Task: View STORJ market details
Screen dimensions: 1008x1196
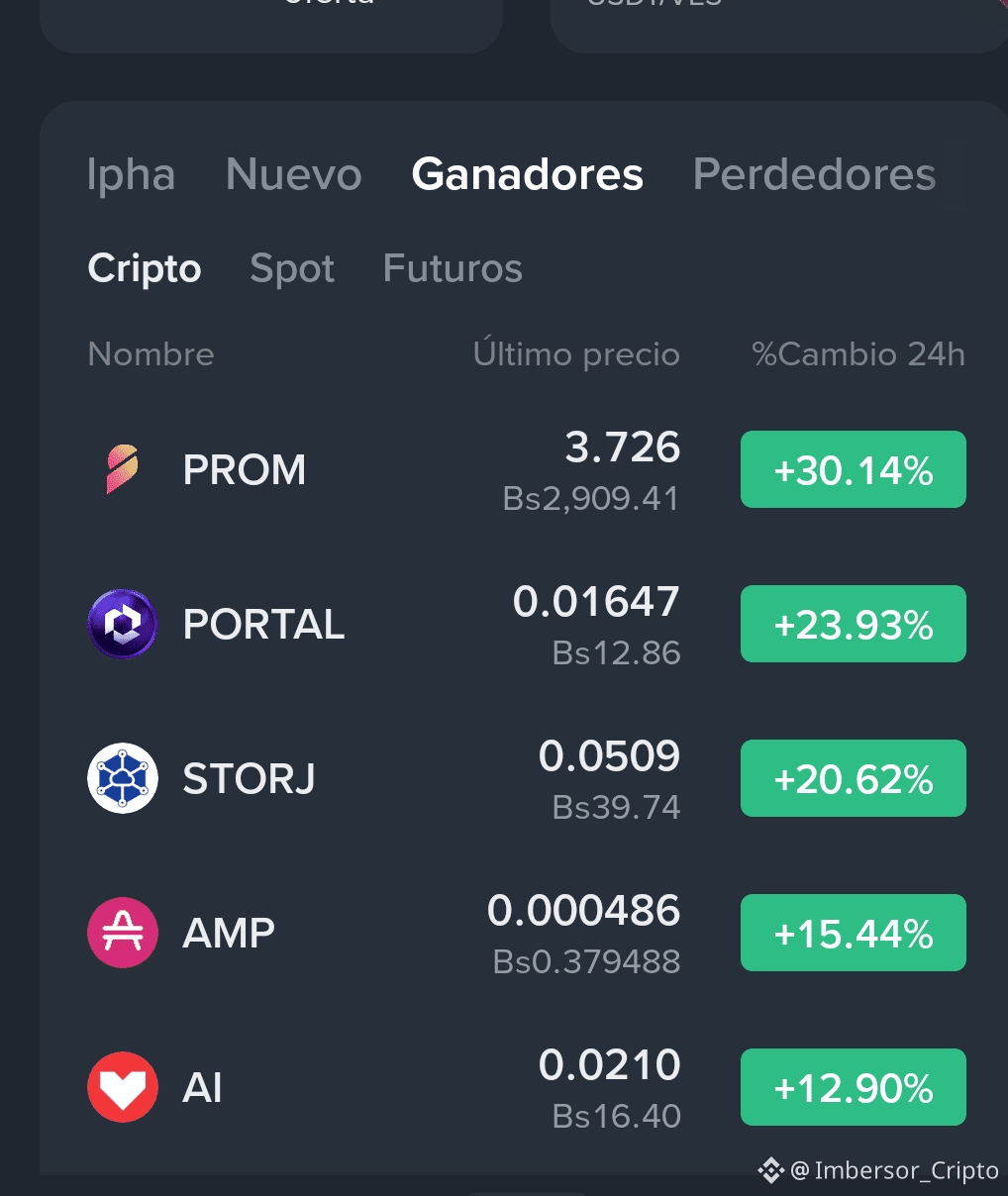Action: [x=526, y=778]
